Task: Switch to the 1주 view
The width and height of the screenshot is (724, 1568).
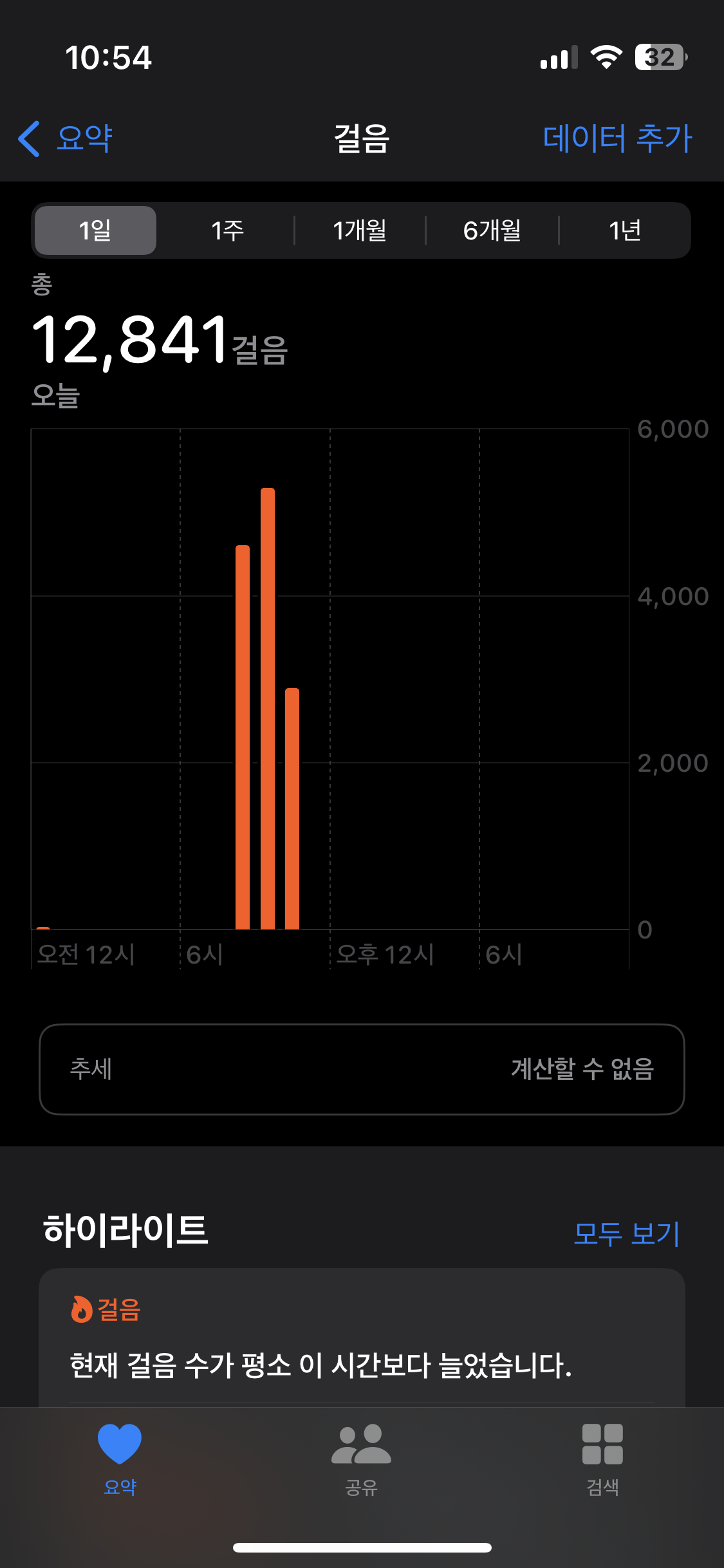Action: [x=227, y=230]
